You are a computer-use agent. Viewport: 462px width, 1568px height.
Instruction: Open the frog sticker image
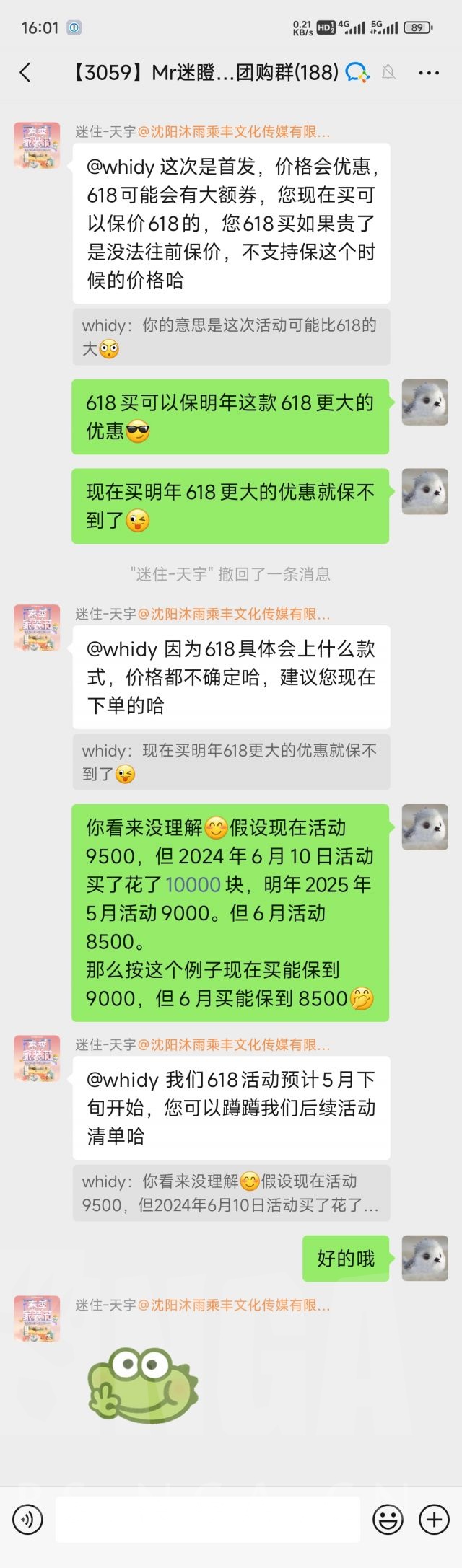[143, 1385]
